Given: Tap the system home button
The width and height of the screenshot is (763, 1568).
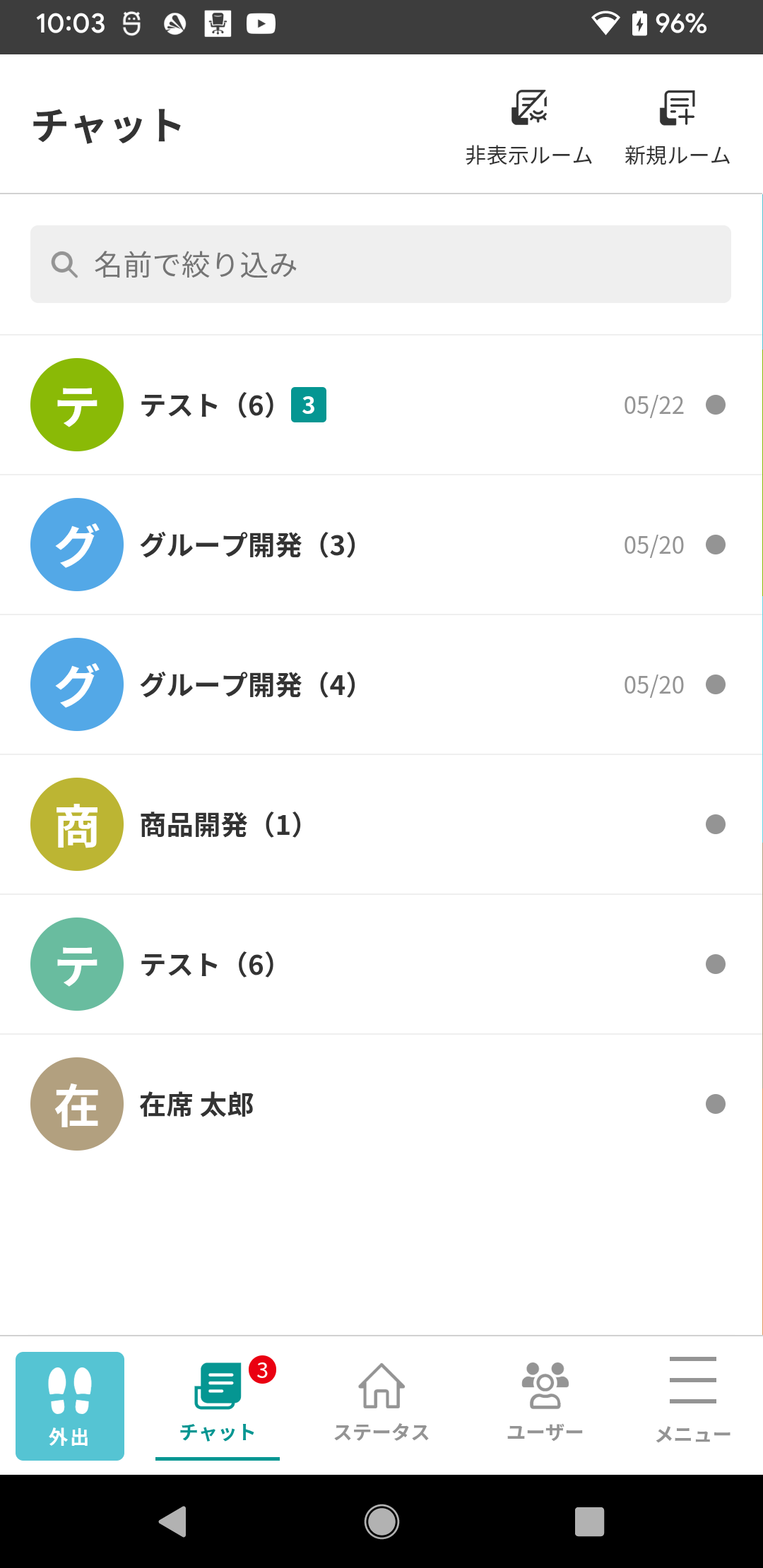Looking at the screenshot, I should point(381,1521).
